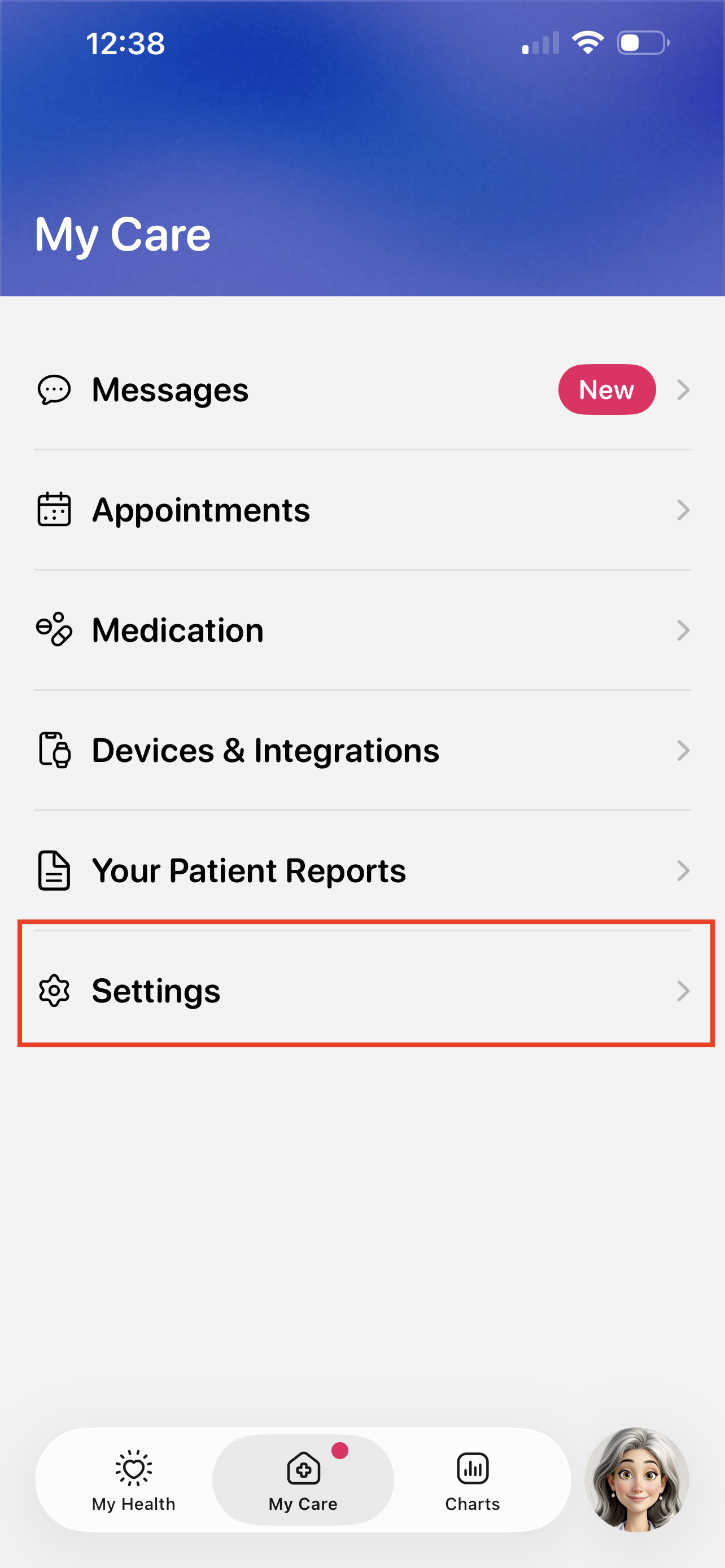Open the Messages row
Screen dimensions: 725x1568
[x=362, y=389]
